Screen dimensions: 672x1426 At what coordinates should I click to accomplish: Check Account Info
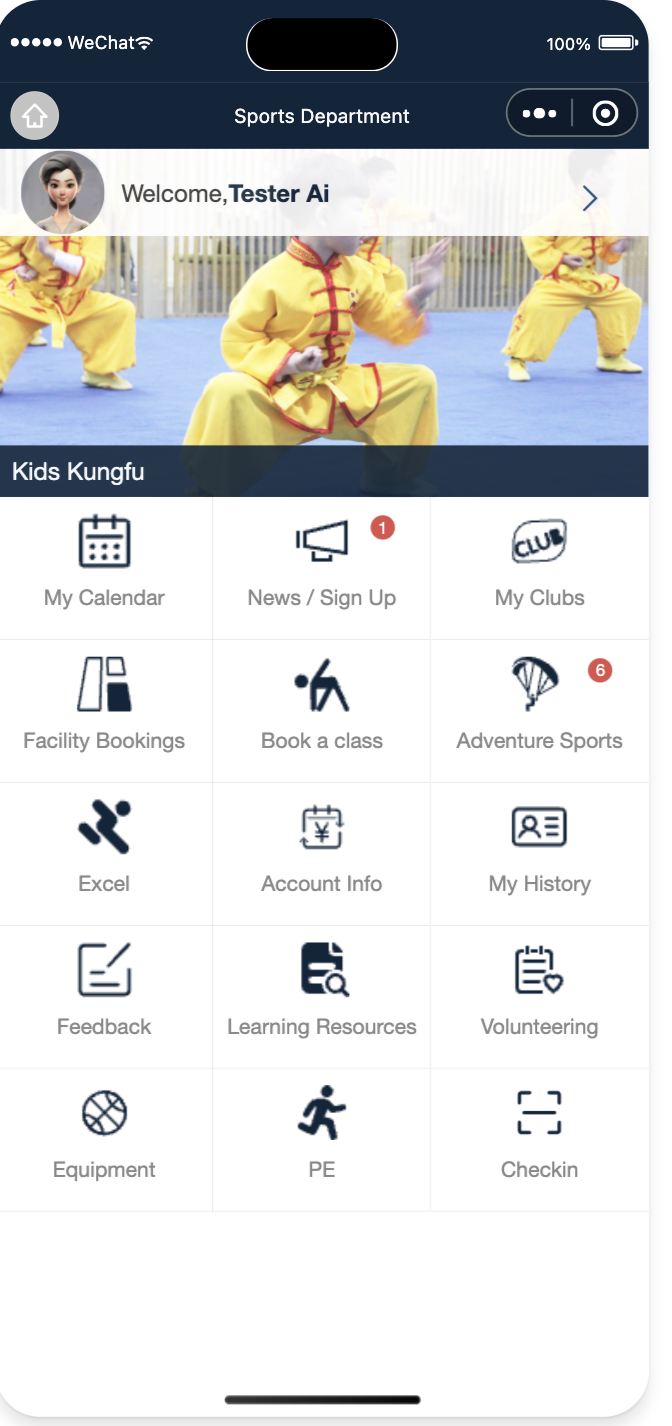[322, 854]
